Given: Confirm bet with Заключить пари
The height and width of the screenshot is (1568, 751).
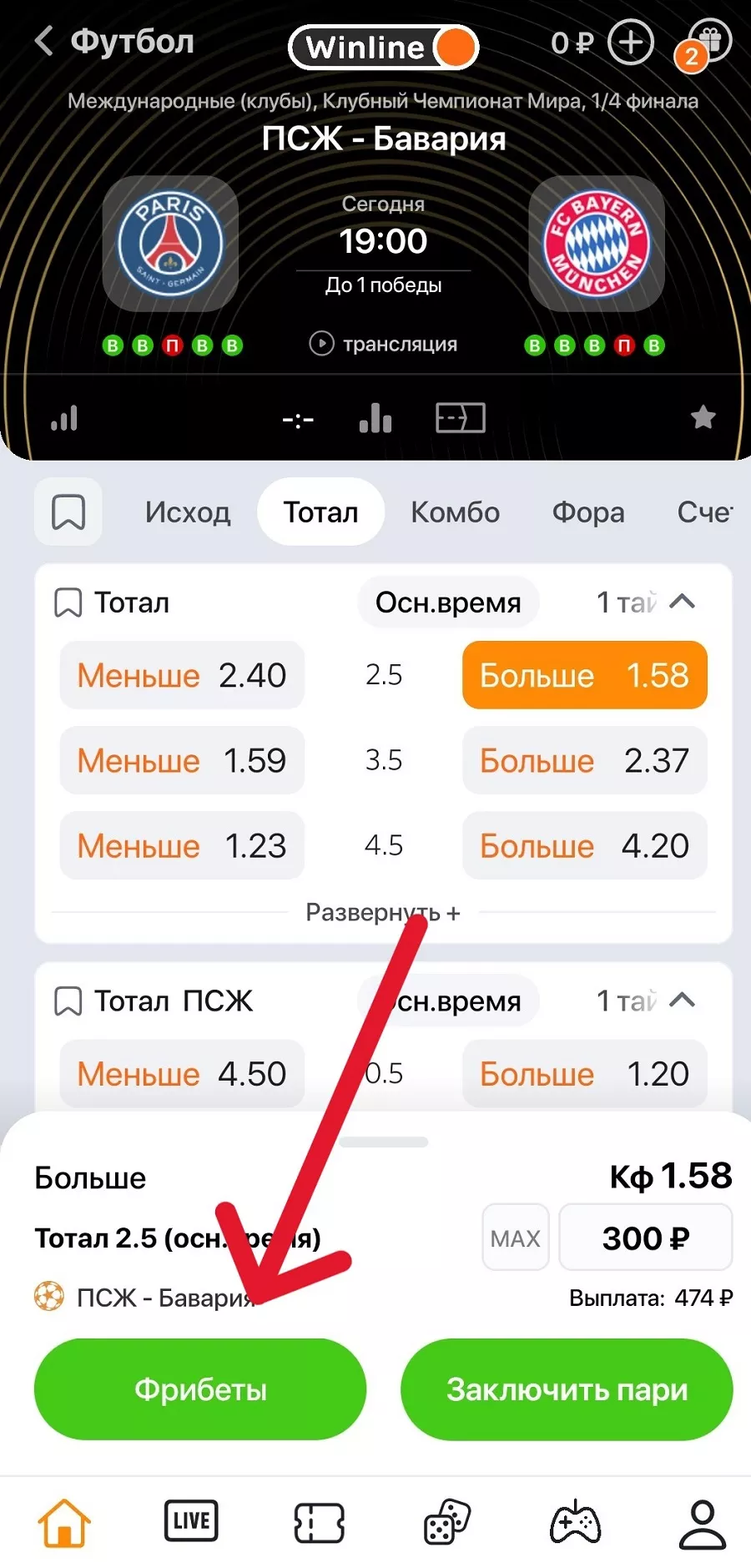Looking at the screenshot, I should (x=567, y=1389).
